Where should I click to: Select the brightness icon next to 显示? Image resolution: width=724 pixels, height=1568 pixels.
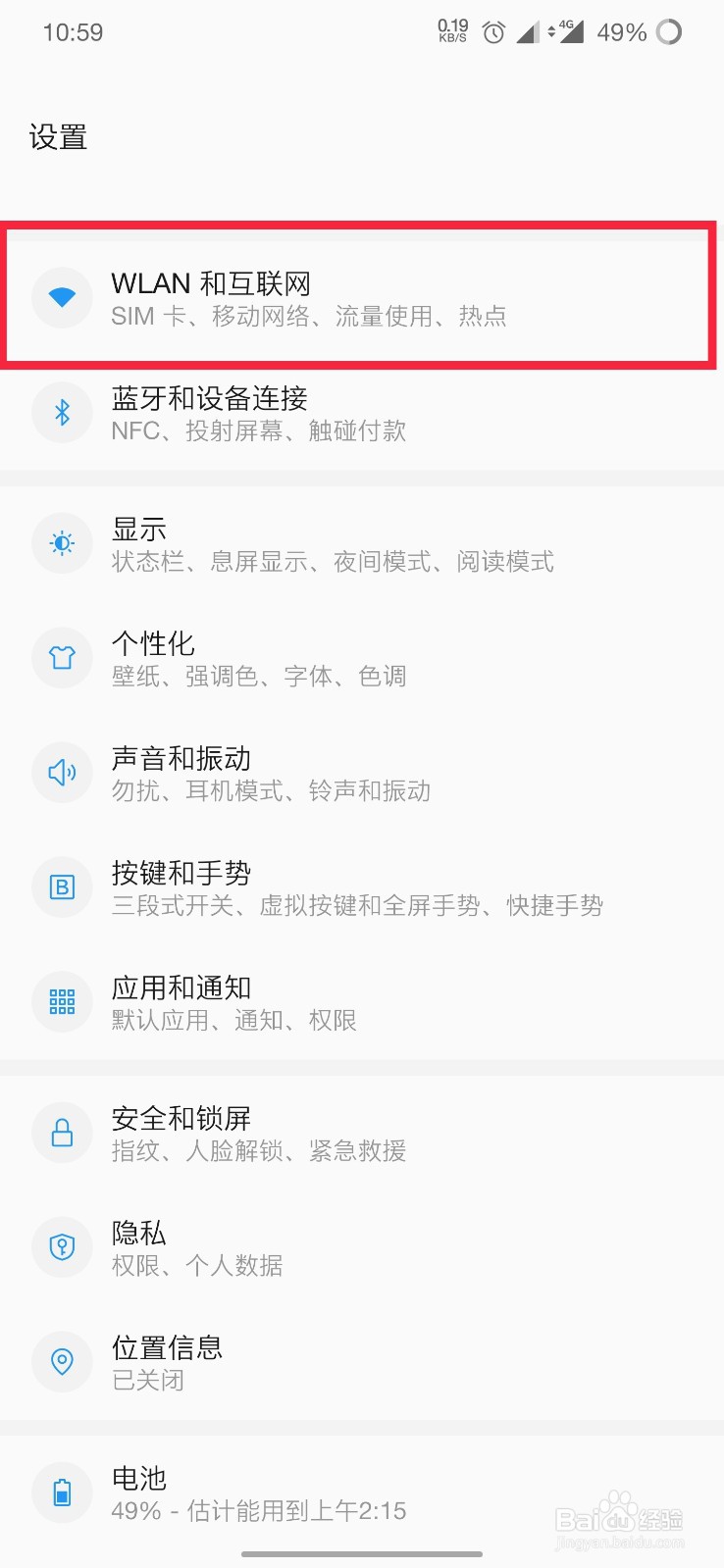62,543
